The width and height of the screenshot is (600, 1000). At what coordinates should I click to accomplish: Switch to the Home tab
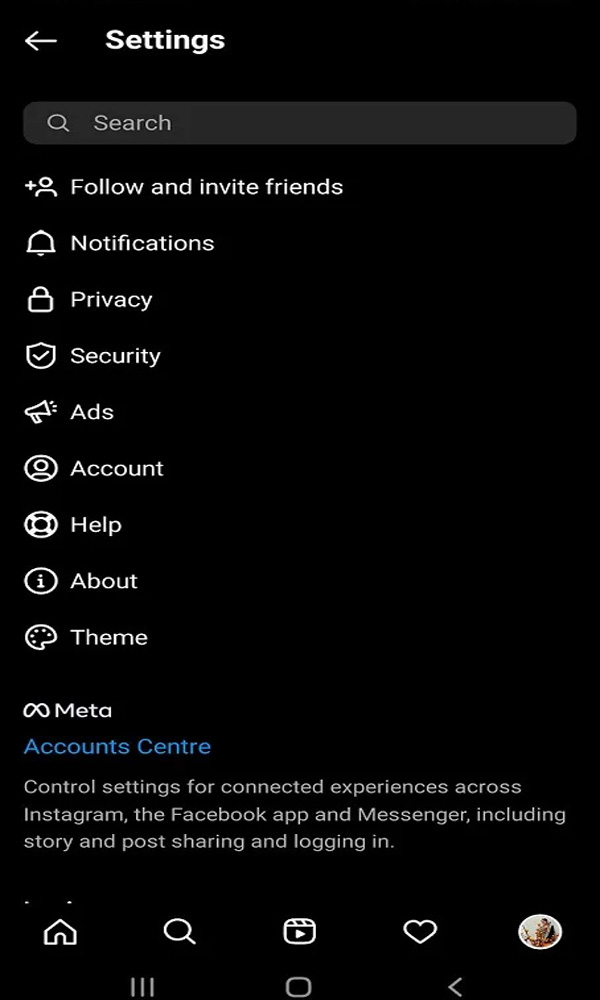click(x=60, y=932)
